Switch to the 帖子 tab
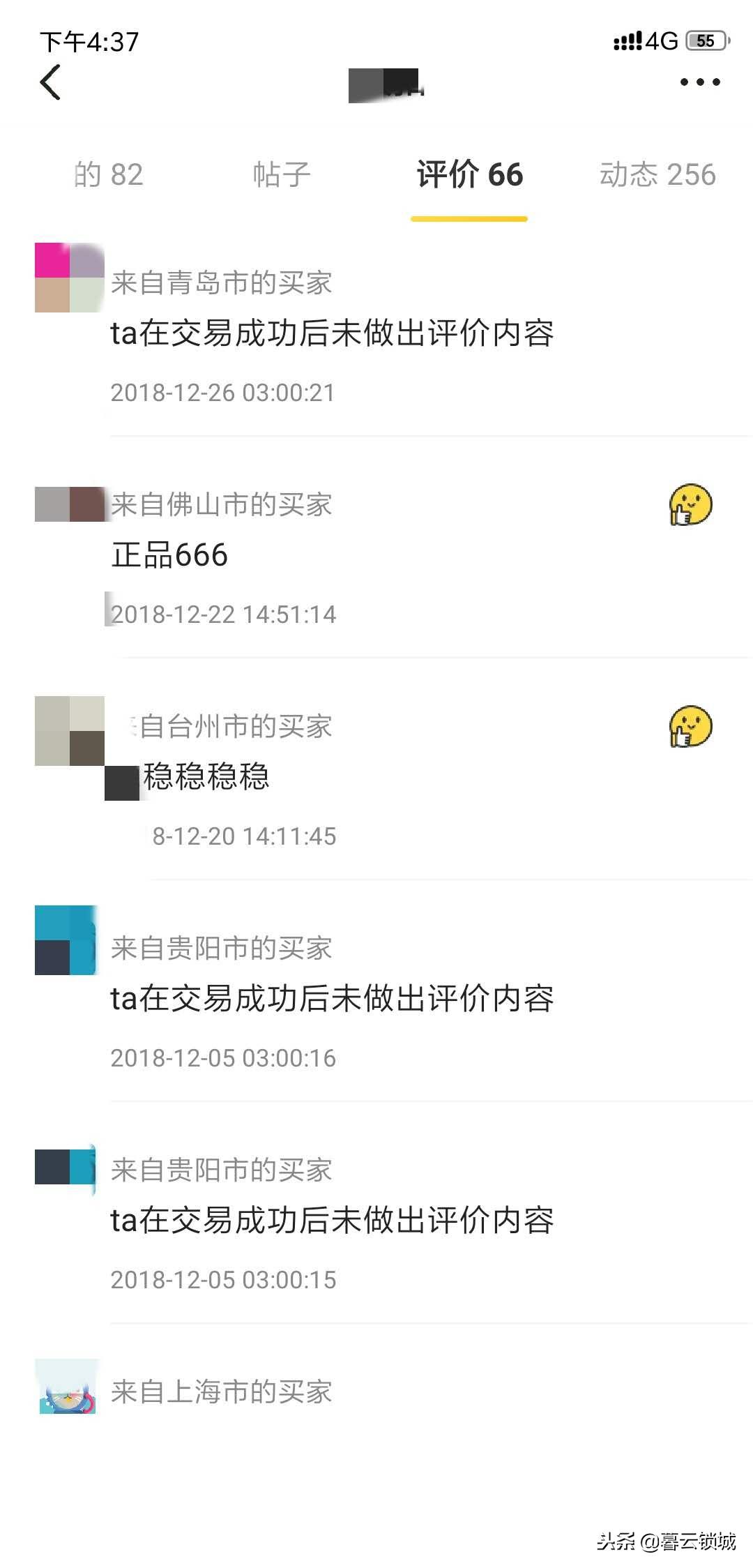Screen dimensions: 753x1568 tap(282, 175)
